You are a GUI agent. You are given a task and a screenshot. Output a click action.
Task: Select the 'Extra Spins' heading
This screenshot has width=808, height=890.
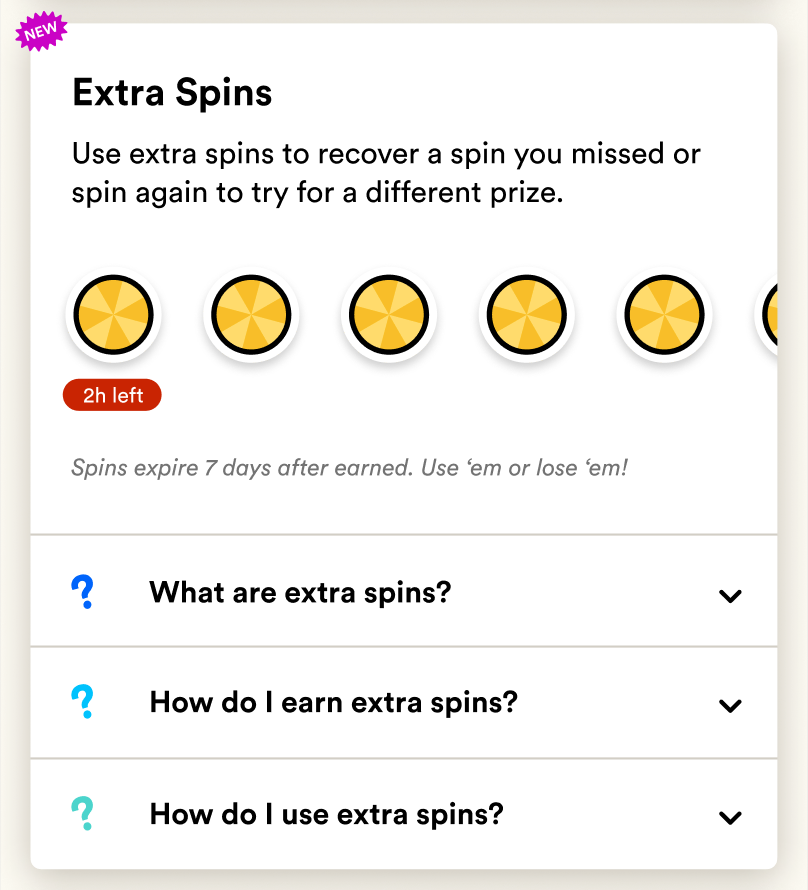[x=171, y=92]
